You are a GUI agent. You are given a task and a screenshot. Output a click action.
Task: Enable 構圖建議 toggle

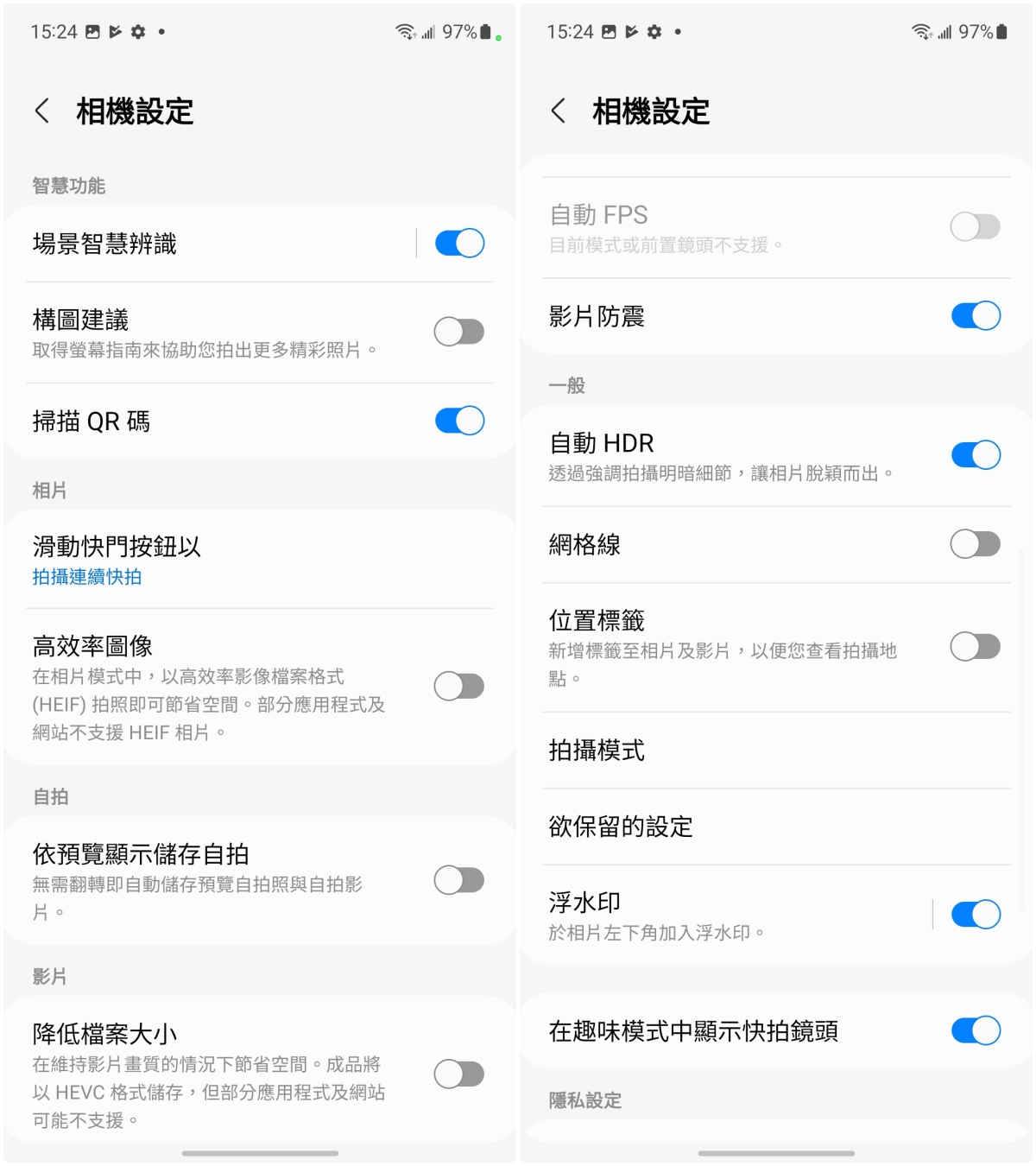pos(459,332)
